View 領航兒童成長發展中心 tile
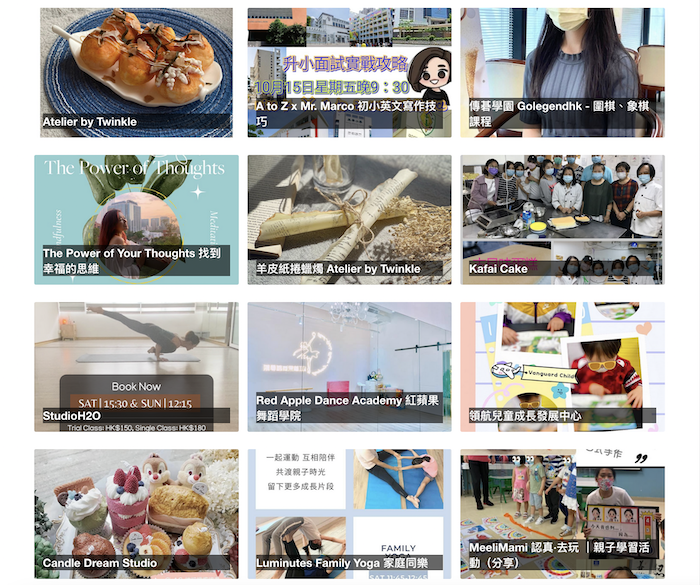700x585 pixels. coord(562,366)
